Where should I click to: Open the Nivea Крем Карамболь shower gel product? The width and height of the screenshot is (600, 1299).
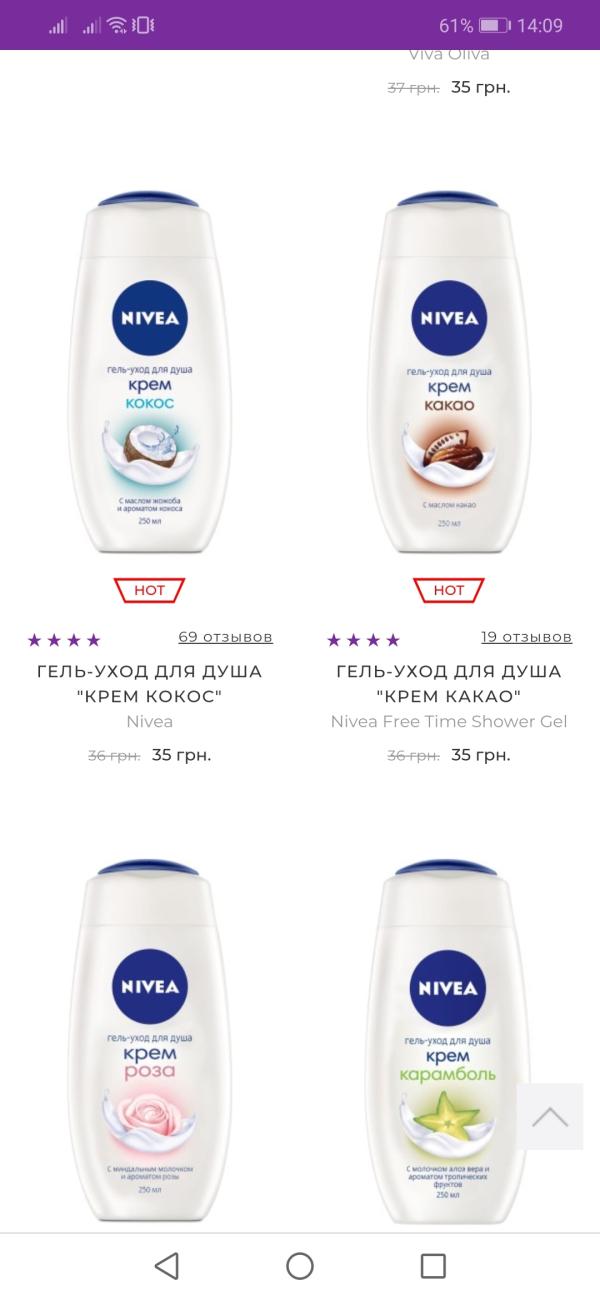click(x=449, y=1045)
